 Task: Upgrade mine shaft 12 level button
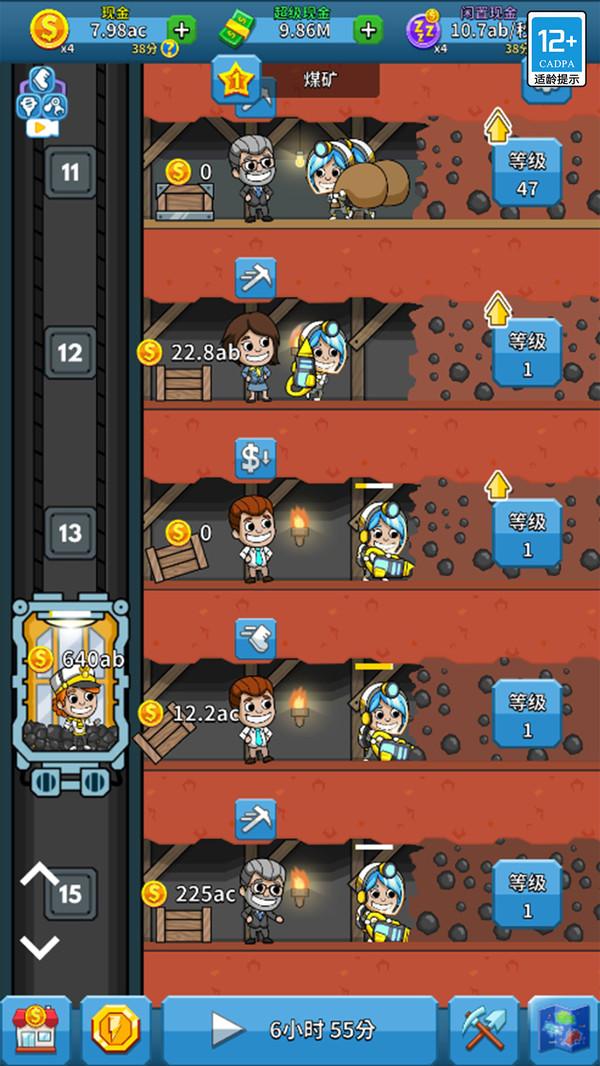tap(527, 353)
